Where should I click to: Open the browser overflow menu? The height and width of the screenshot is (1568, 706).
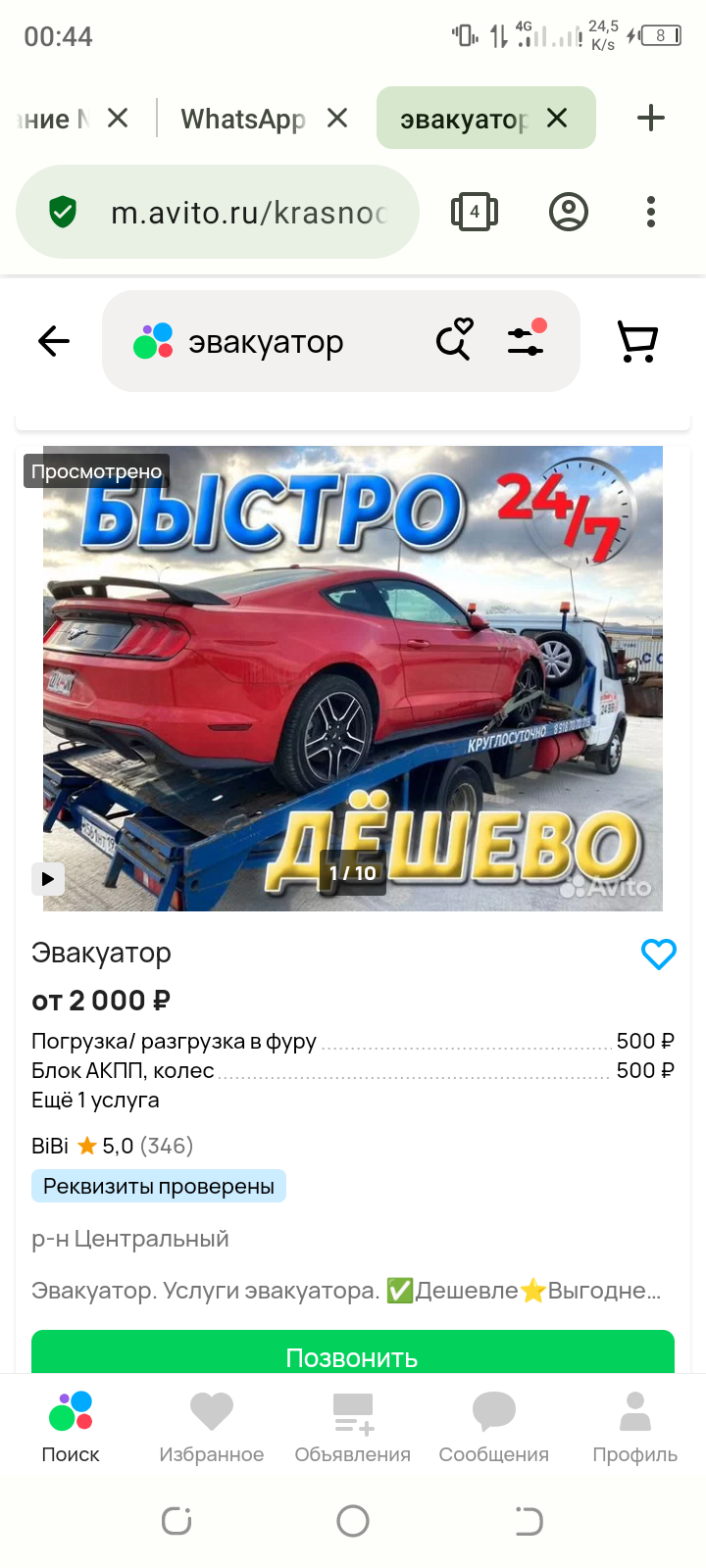(x=651, y=212)
